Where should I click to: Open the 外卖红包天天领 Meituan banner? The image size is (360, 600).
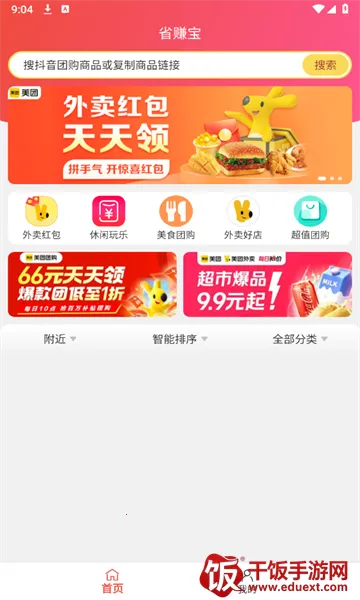(x=180, y=135)
